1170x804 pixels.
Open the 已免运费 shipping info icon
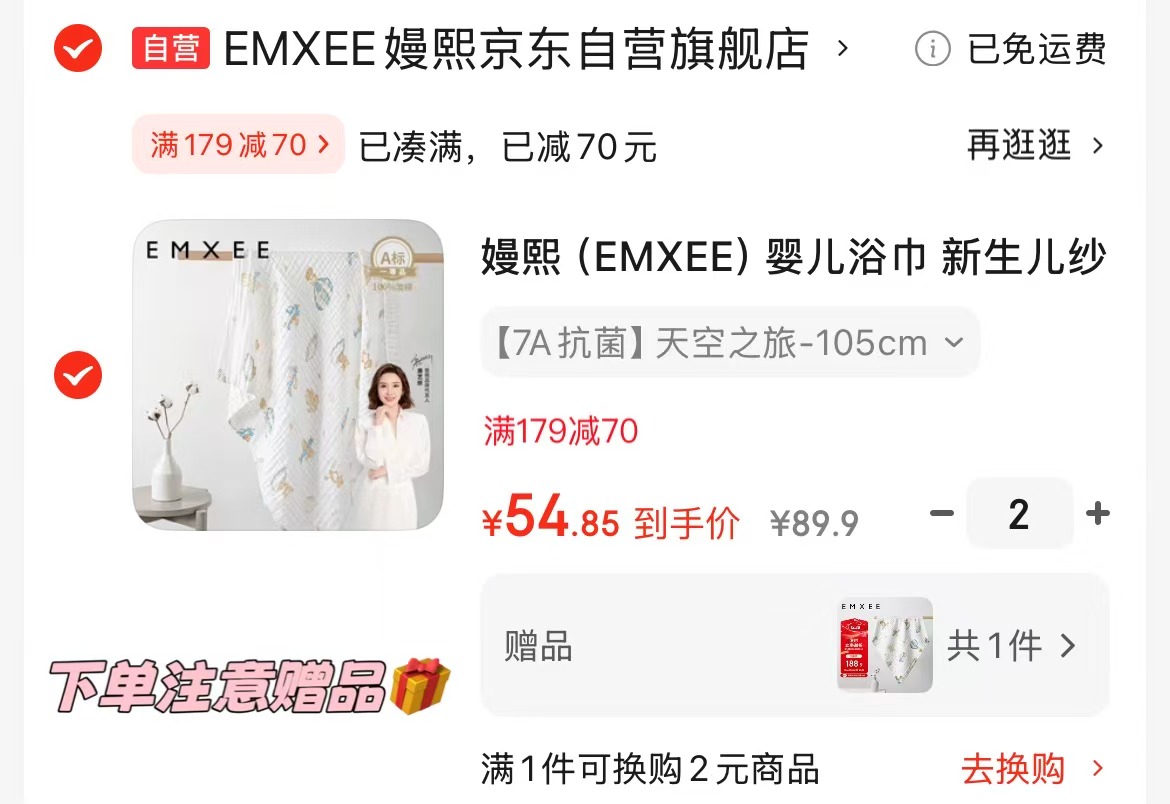(932, 48)
